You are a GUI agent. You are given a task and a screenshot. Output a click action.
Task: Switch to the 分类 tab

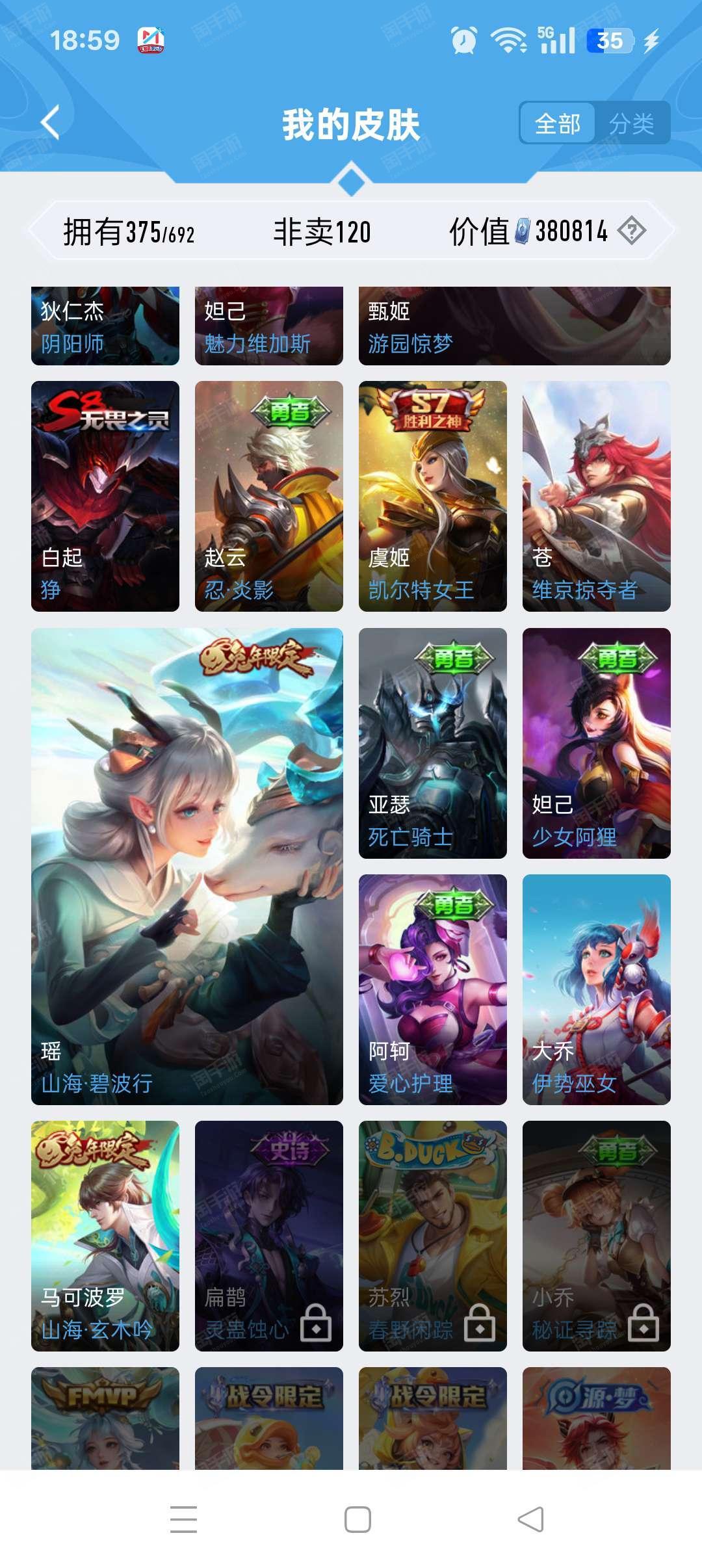coord(632,123)
